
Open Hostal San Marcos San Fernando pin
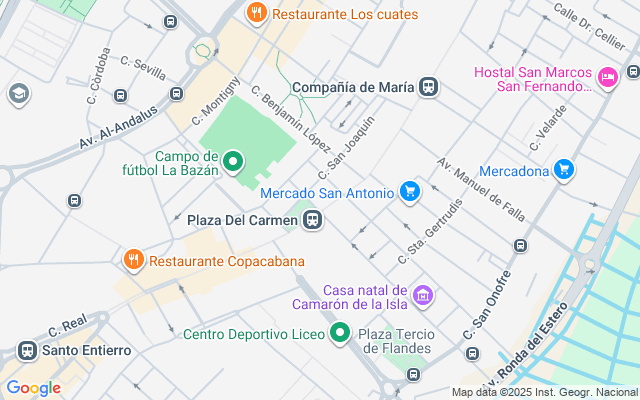[x=607, y=78]
